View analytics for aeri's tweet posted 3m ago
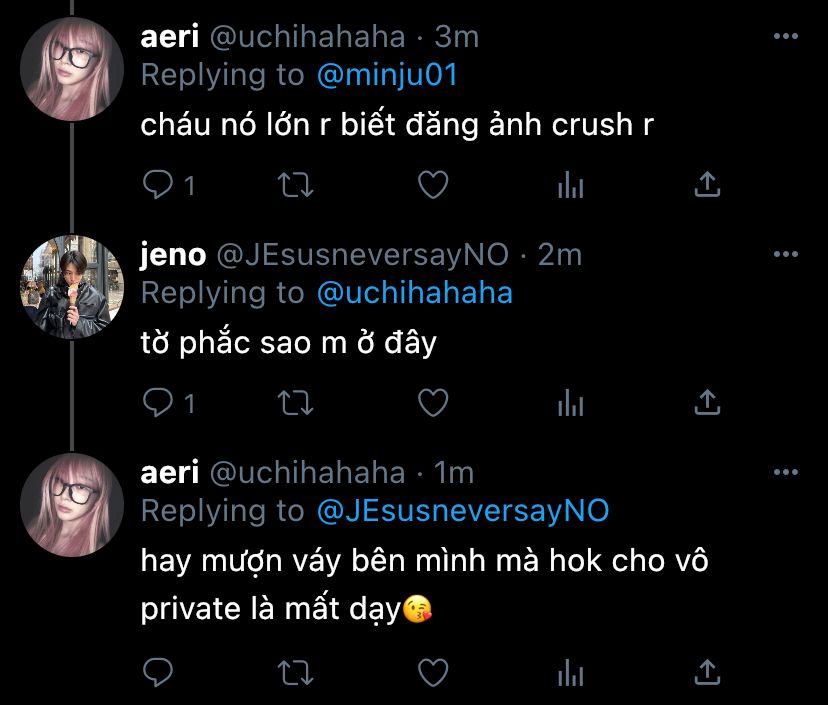 pyautogui.click(x=570, y=185)
